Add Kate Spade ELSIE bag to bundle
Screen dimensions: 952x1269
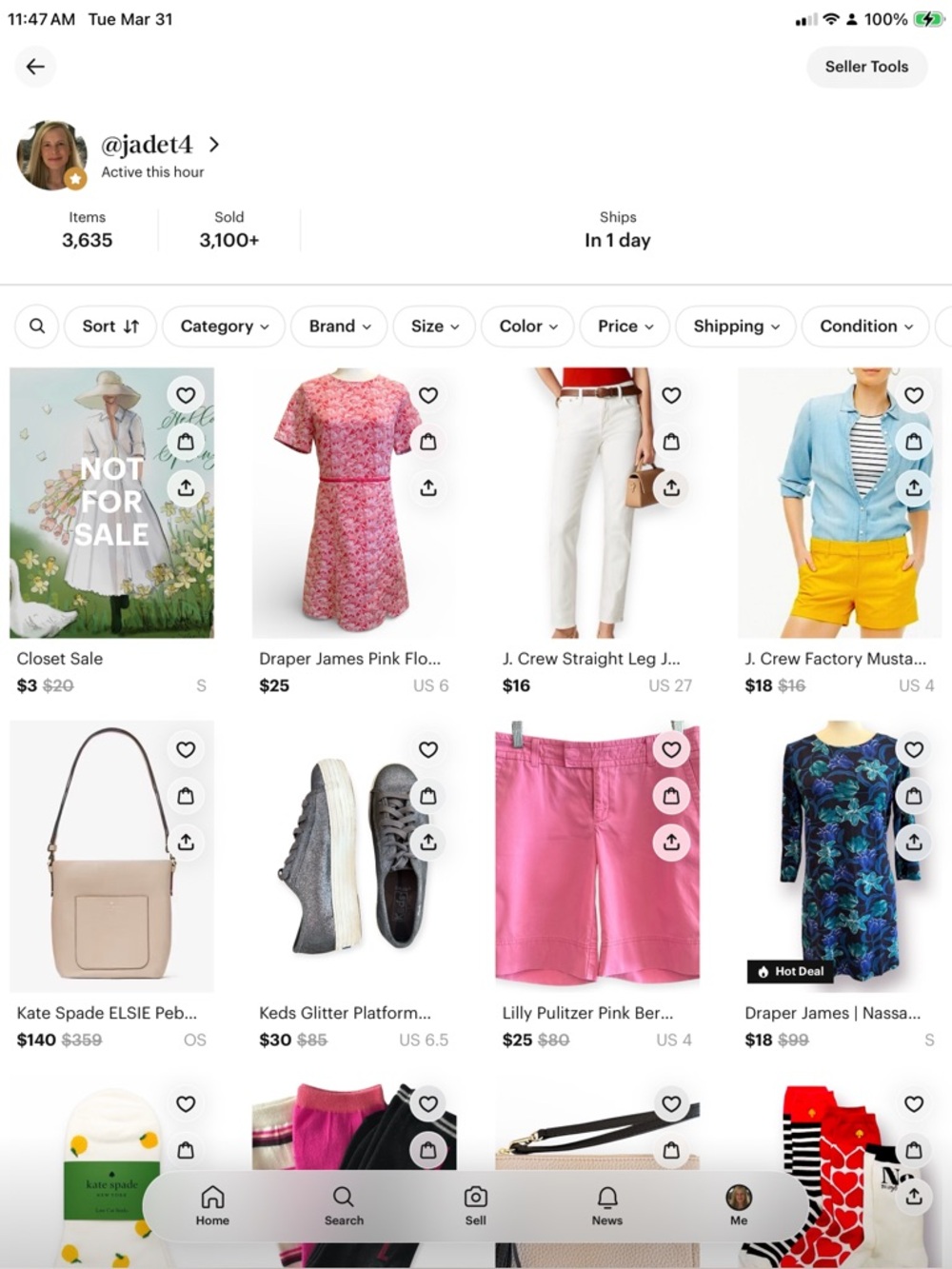pos(186,796)
